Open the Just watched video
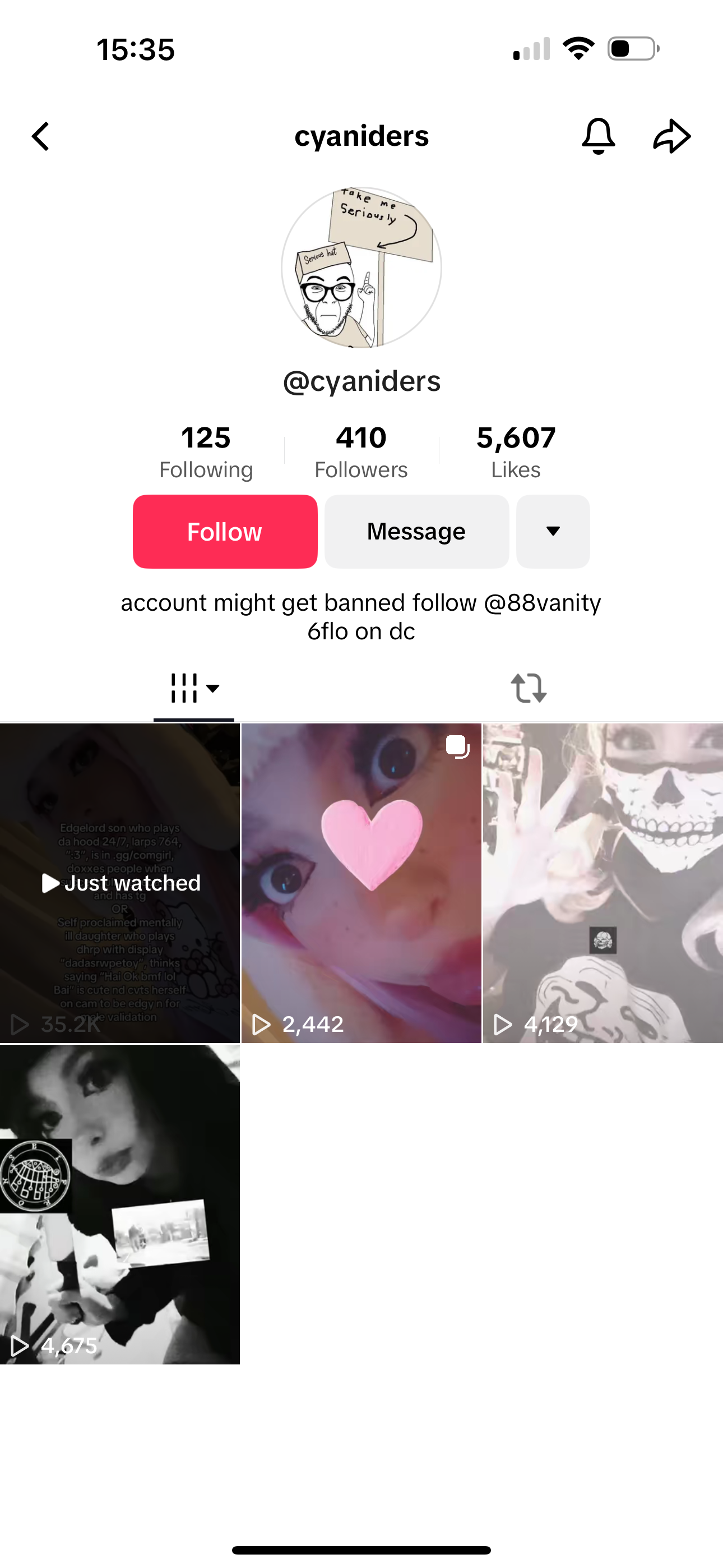The height and width of the screenshot is (1568, 723). point(120,883)
